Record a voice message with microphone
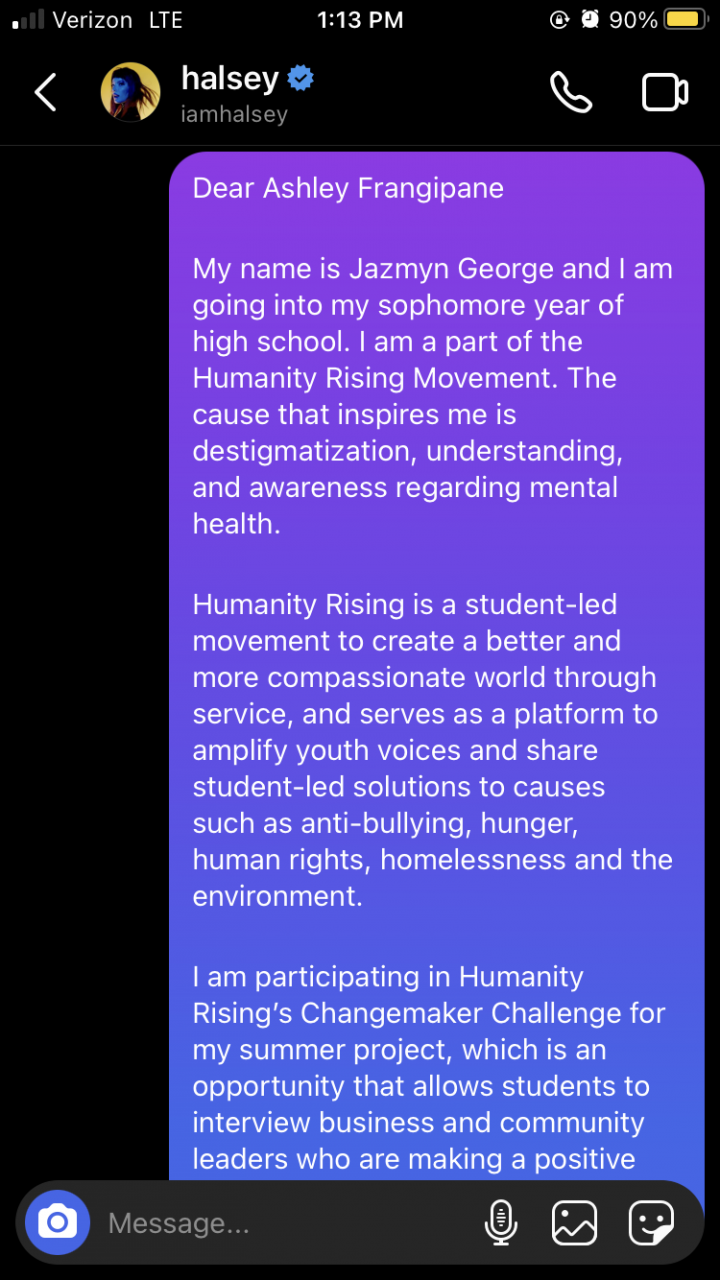Screen dimensions: 720x1280 pos(500,1222)
